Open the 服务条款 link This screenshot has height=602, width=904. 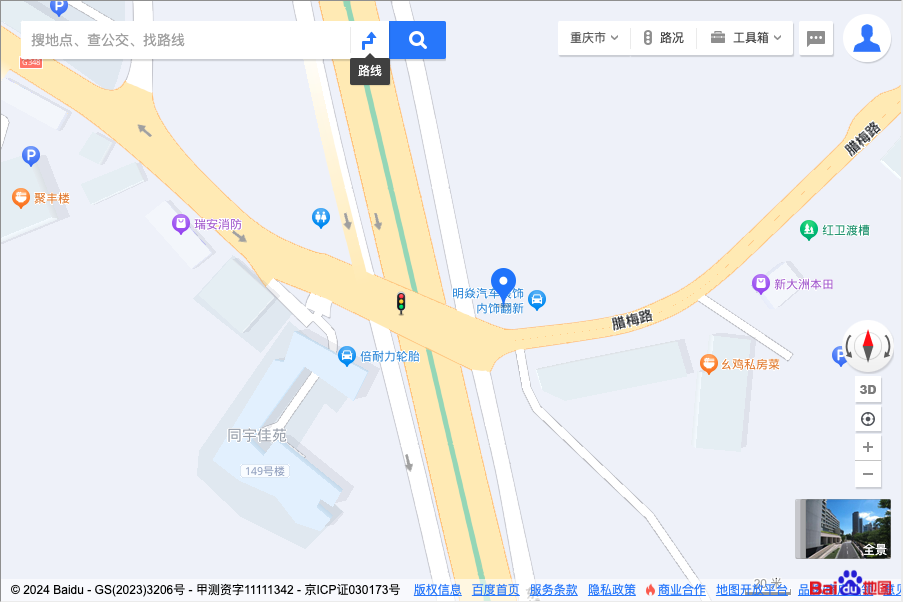pyautogui.click(x=553, y=590)
